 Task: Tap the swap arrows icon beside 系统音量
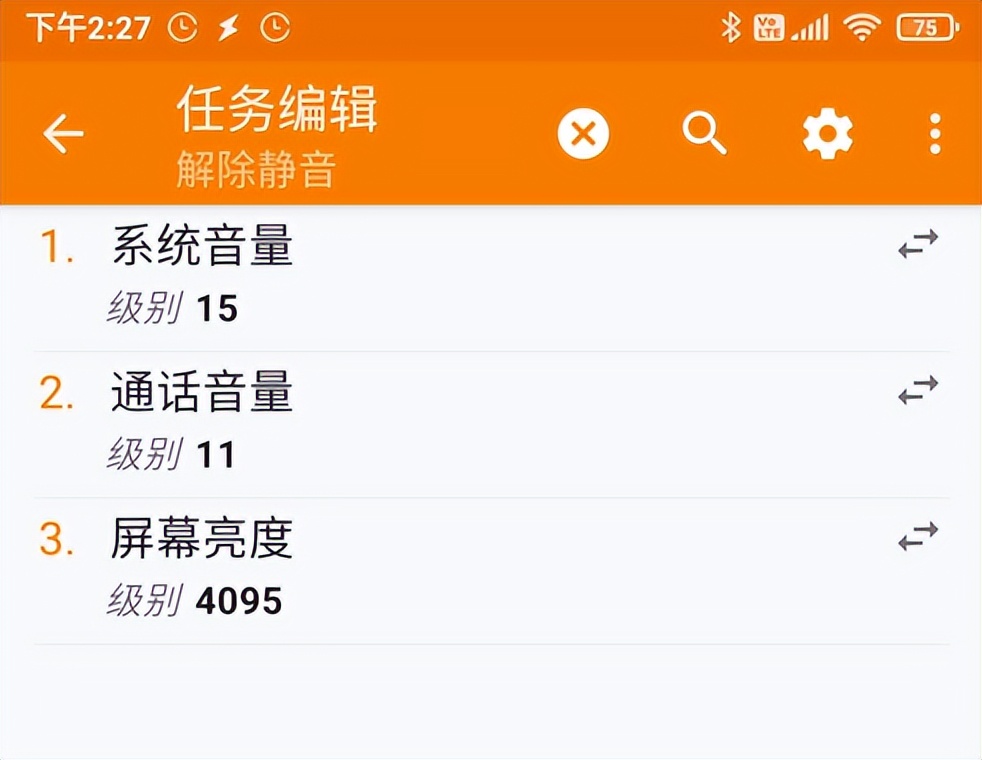tap(918, 245)
